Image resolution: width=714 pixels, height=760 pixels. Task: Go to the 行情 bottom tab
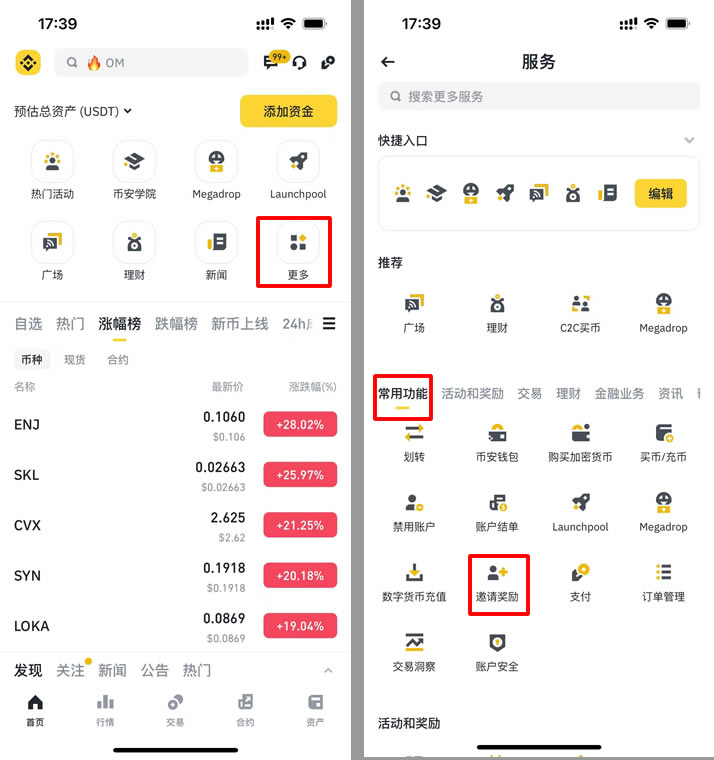[105, 709]
